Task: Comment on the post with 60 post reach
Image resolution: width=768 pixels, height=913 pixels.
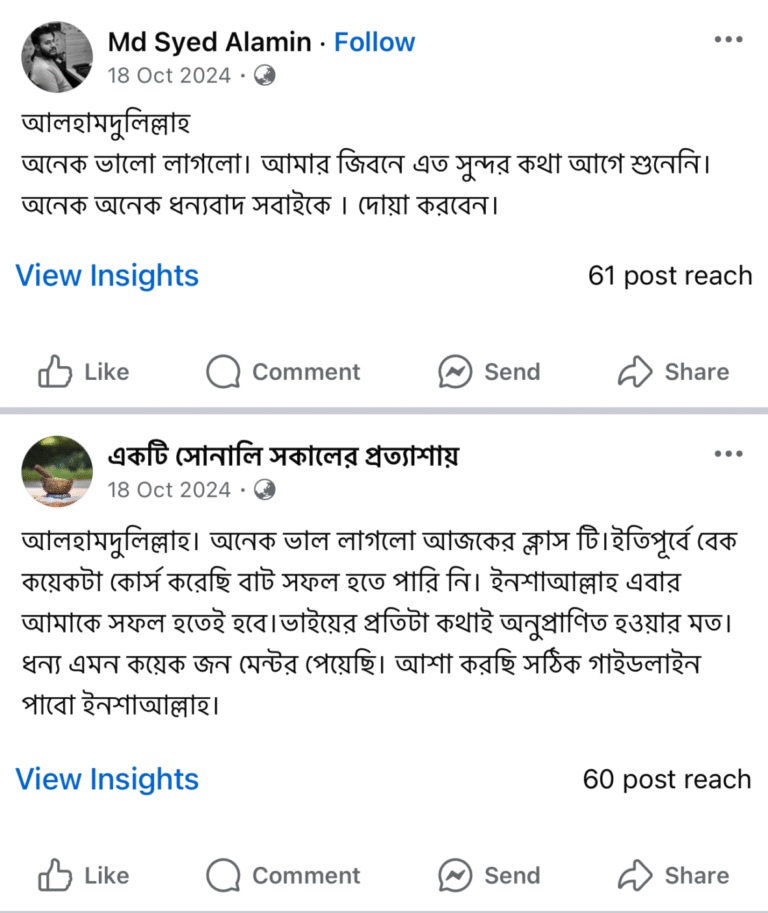Action: (283, 876)
